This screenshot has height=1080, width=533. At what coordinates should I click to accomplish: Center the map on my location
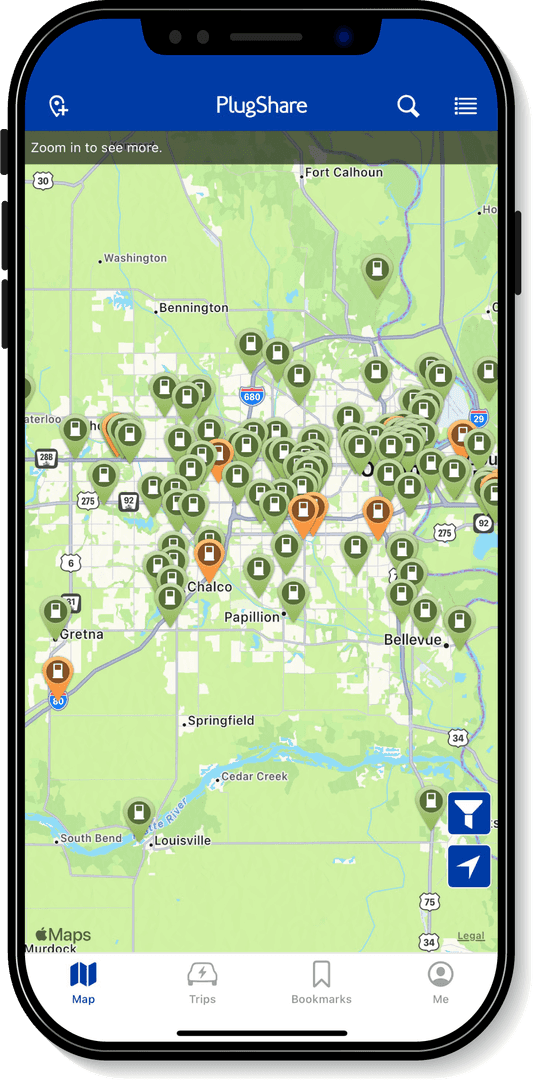click(x=469, y=866)
